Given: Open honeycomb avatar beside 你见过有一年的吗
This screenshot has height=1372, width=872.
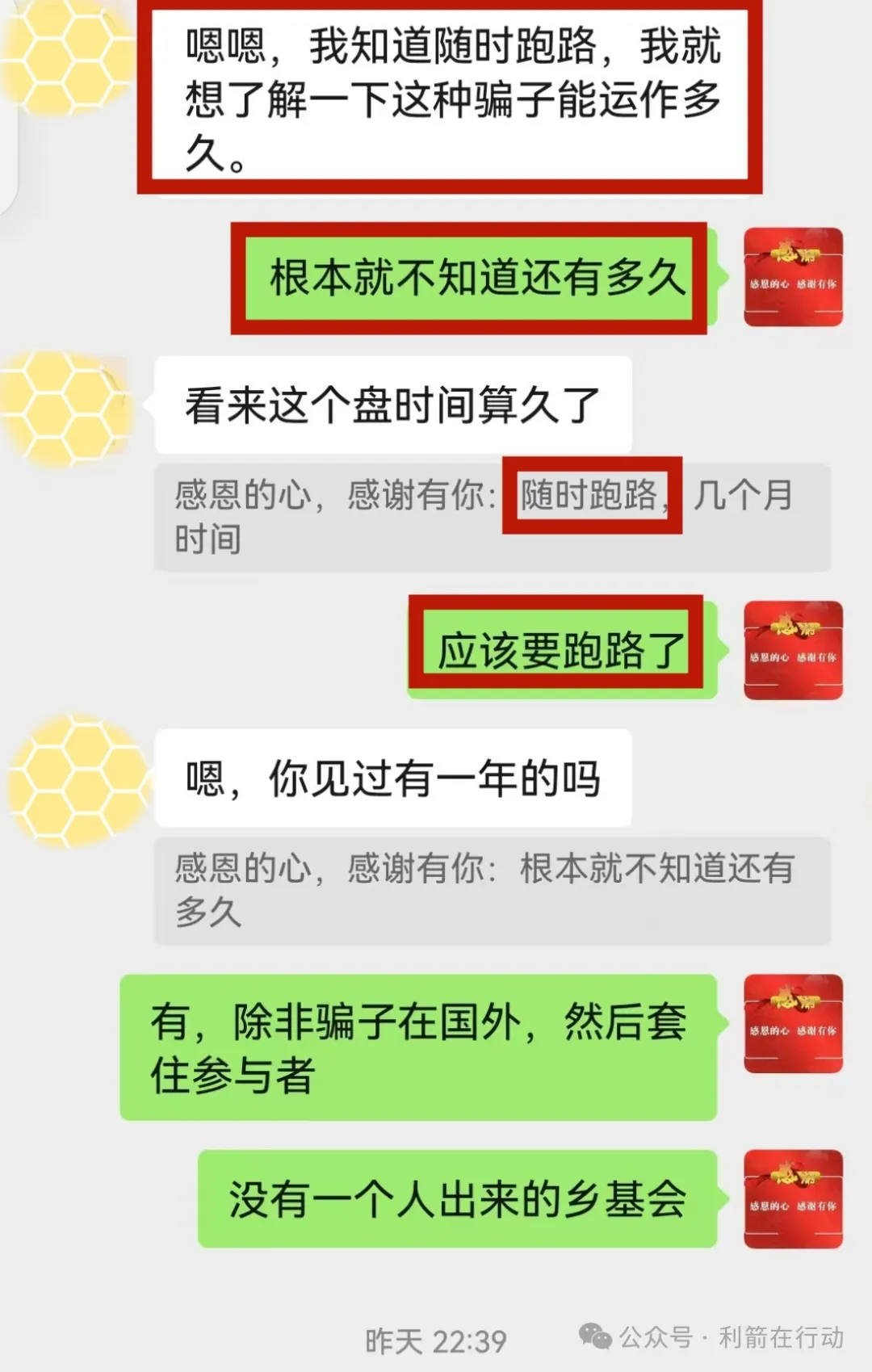Looking at the screenshot, I should tap(77, 781).
